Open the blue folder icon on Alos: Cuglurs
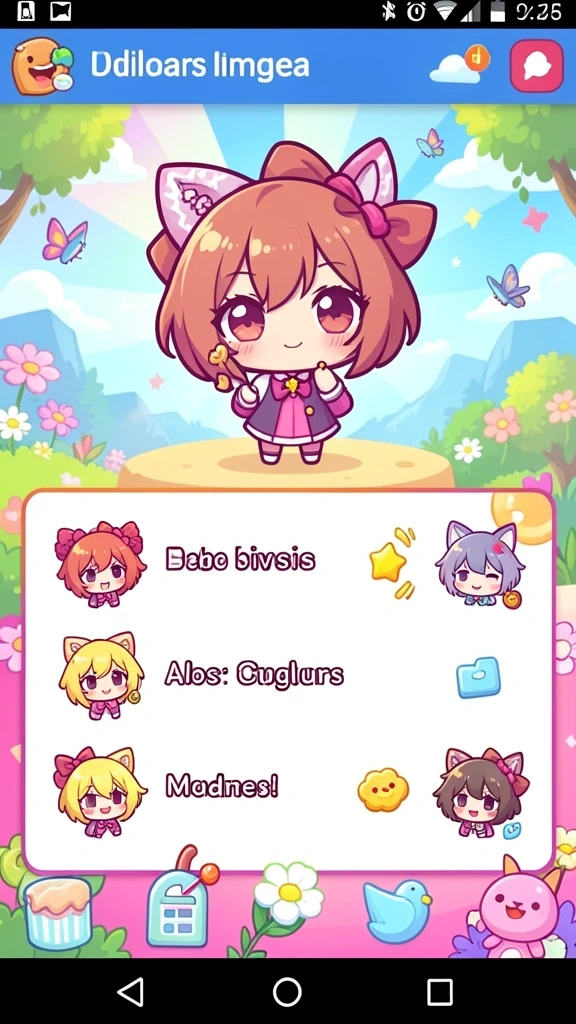This screenshot has height=1024, width=576. pyautogui.click(x=478, y=677)
